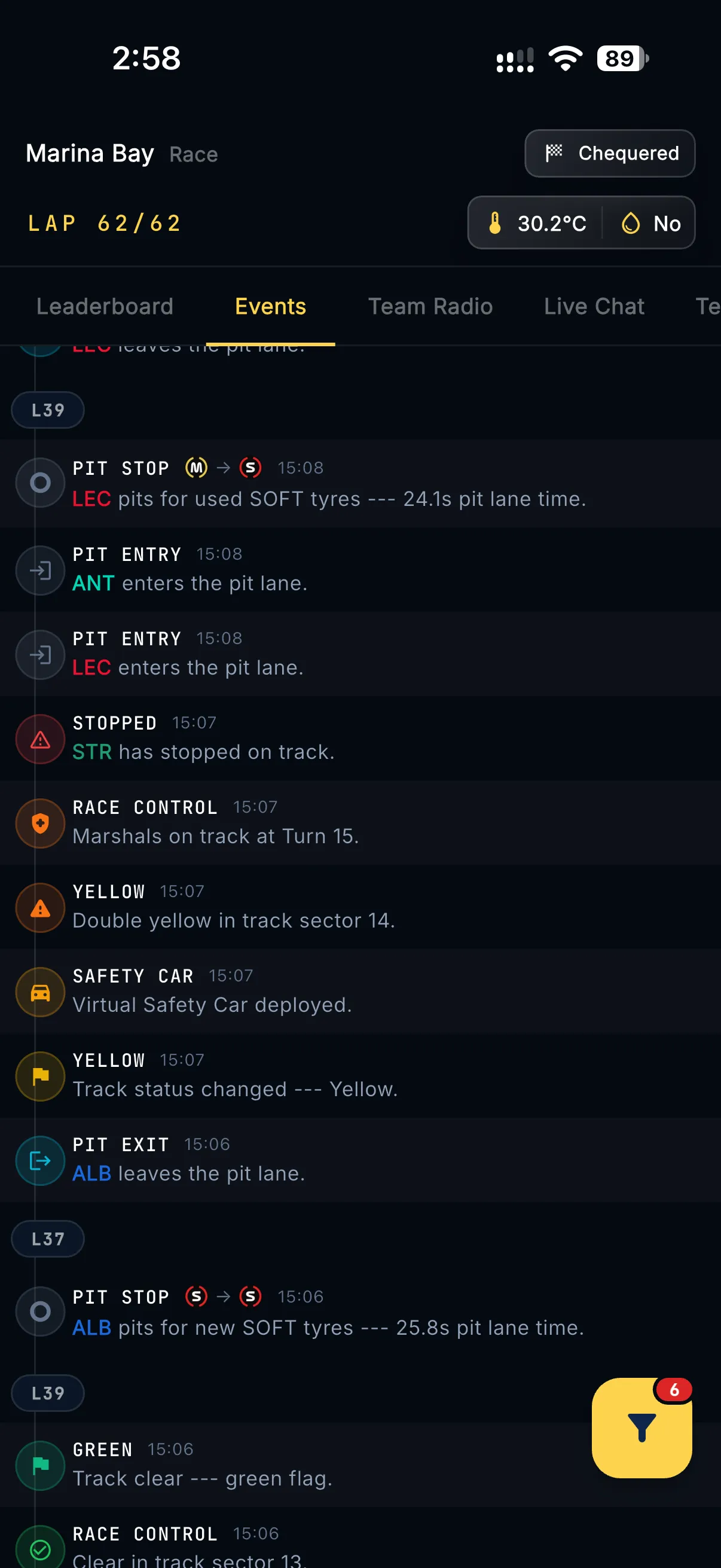Open the yellow event filter button
The image size is (721, 1568).
[x=642, y=1427]
